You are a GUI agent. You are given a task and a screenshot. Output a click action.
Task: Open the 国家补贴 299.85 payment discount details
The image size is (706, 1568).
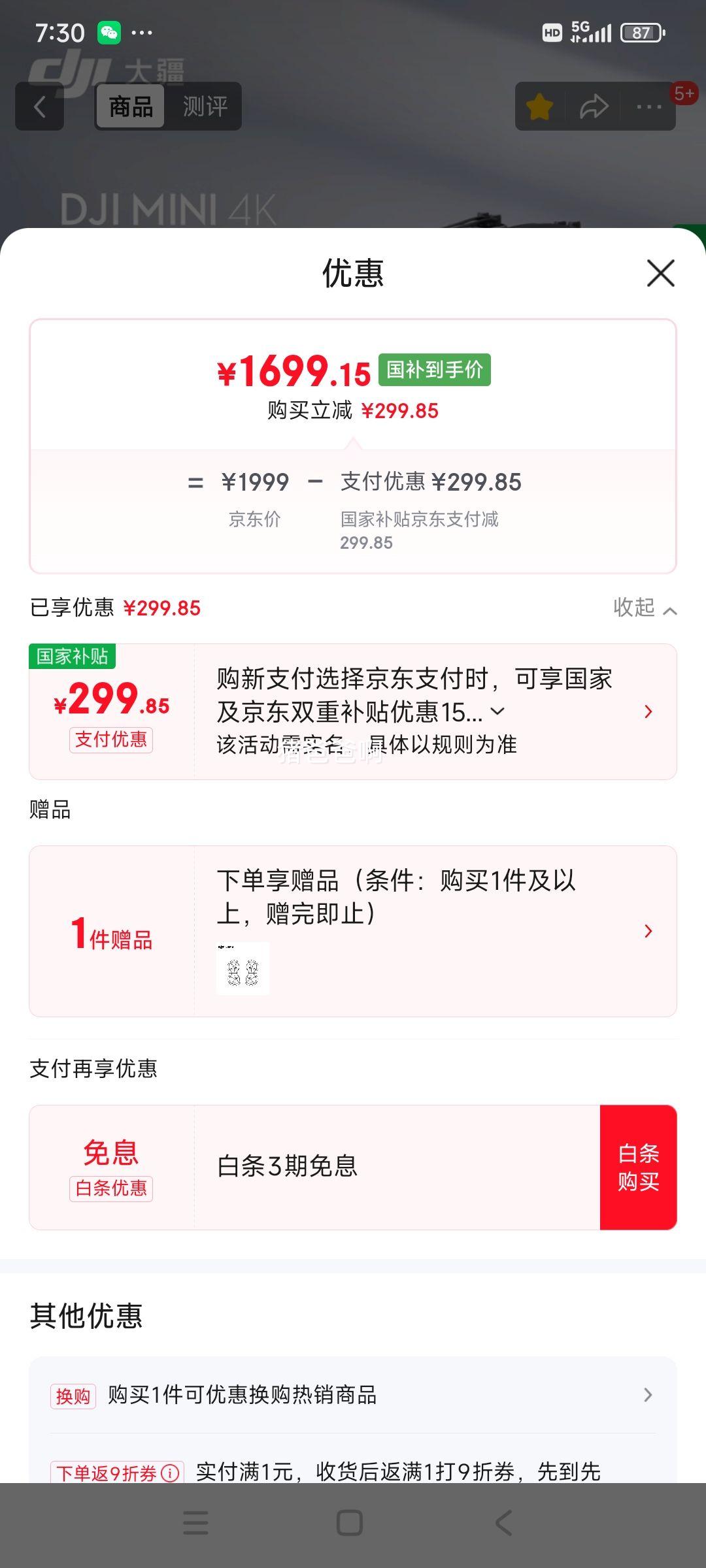[647, 711]
